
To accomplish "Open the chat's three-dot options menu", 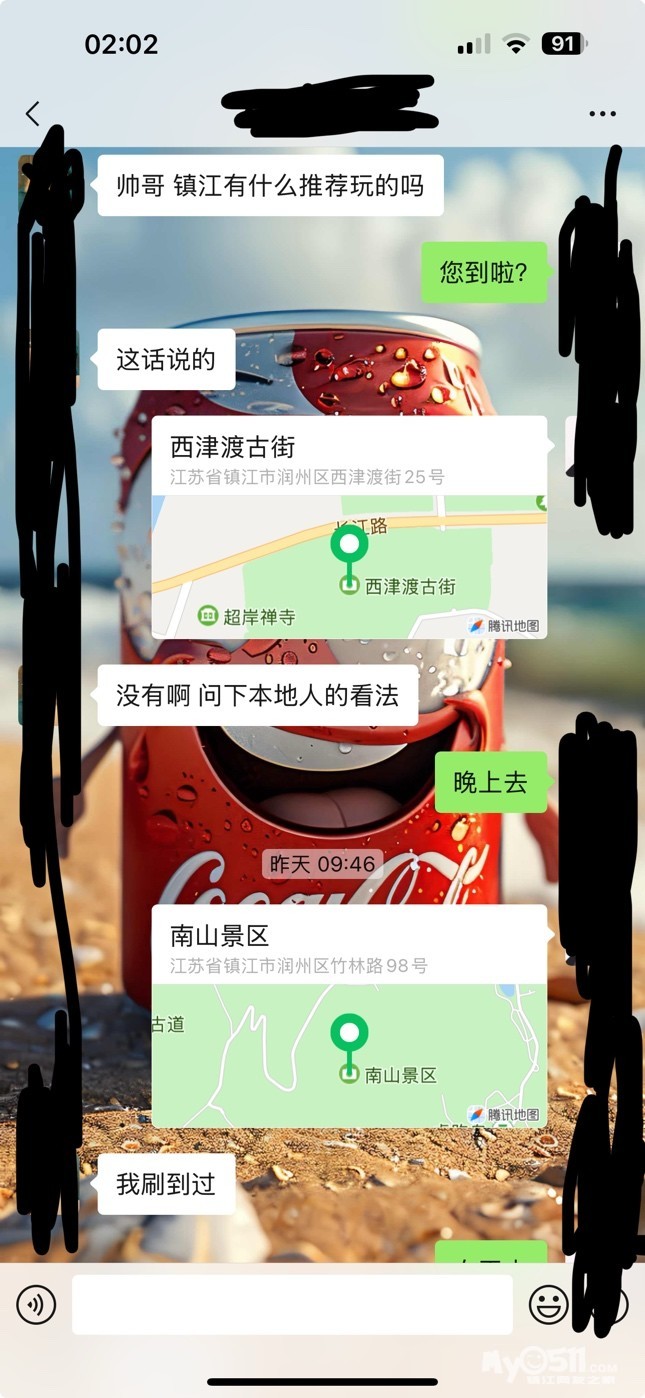I will [x=602, y=114].
